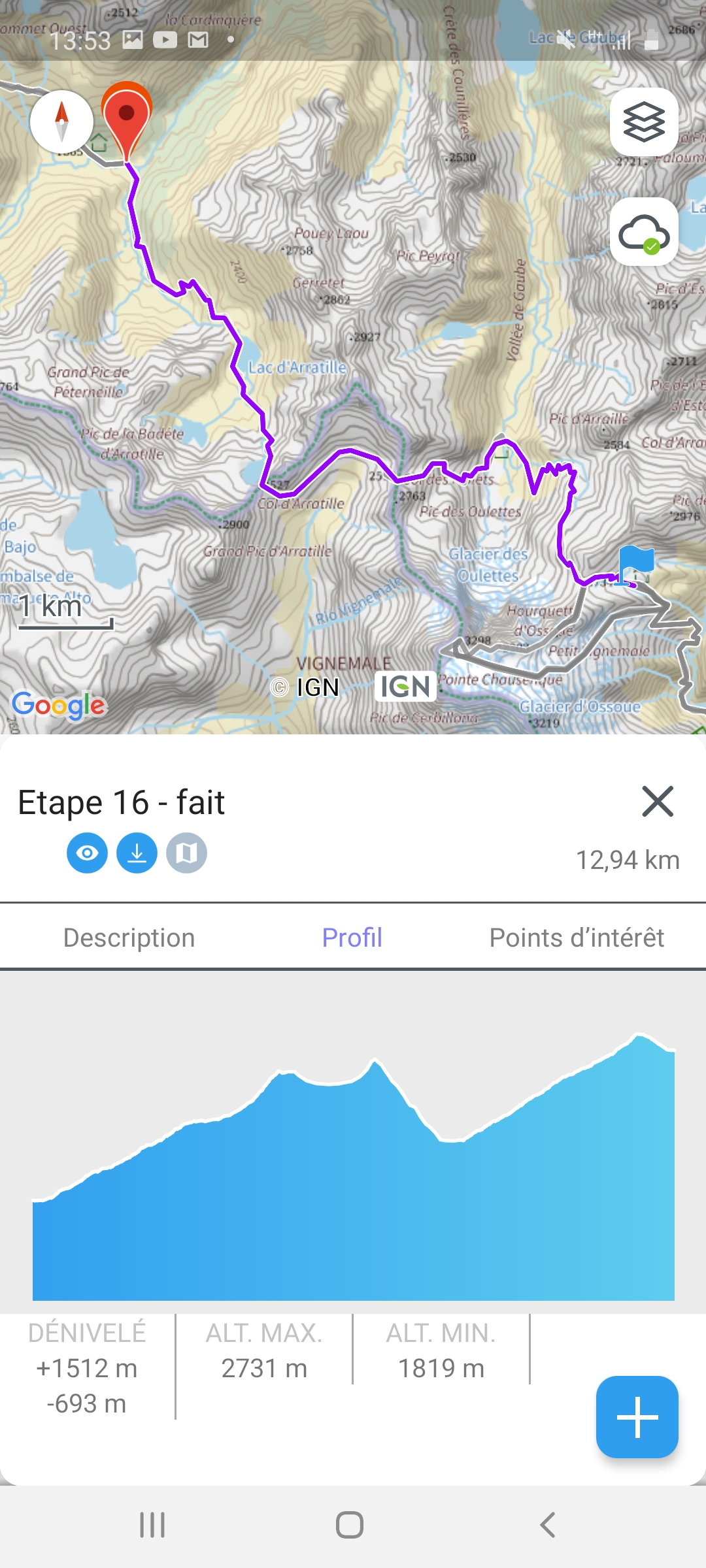Image resolution: width=706 pixels, height=1568 pixels.
Task: Tap the compass to reorient map
Action: (62, 122)
